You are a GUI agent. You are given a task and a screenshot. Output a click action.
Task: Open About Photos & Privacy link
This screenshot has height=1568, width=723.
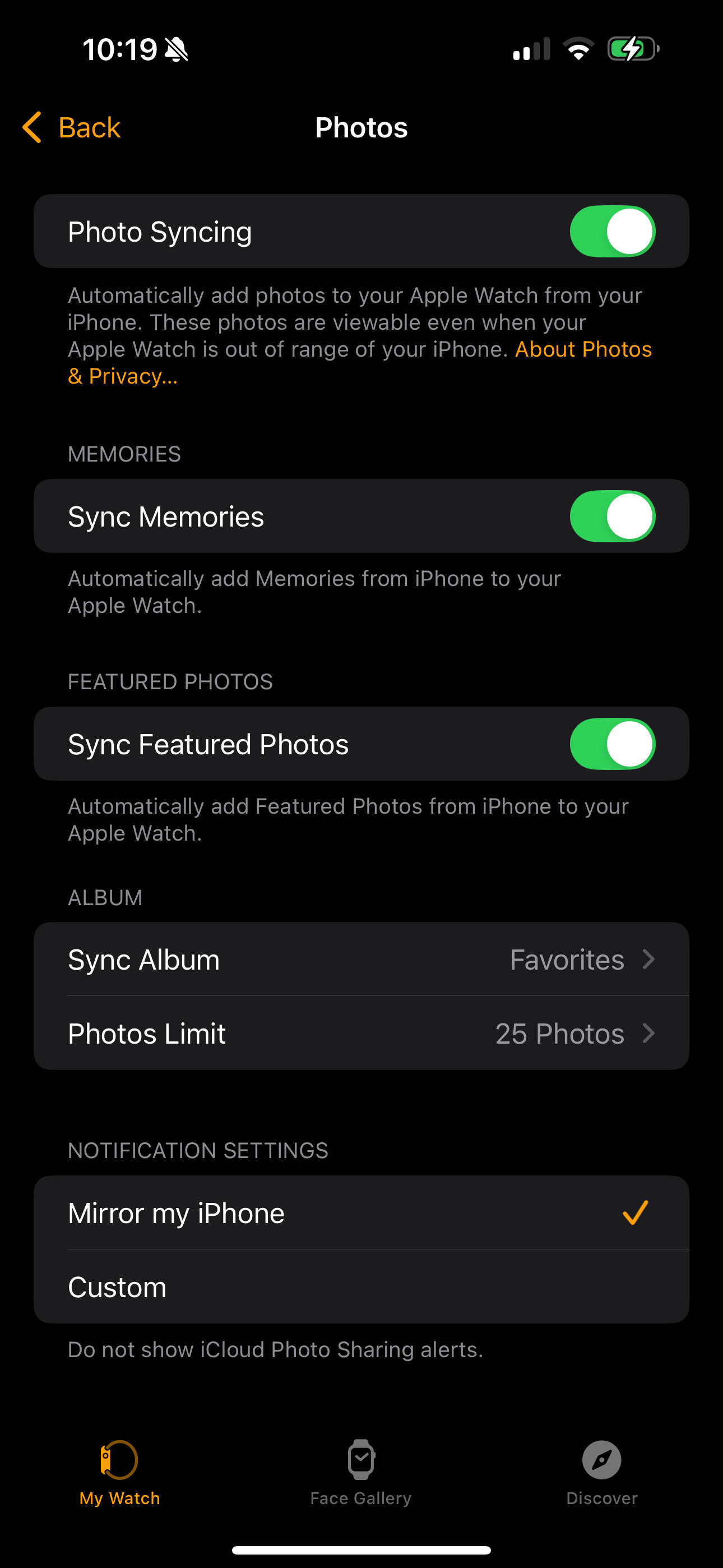tap(582, 349)
